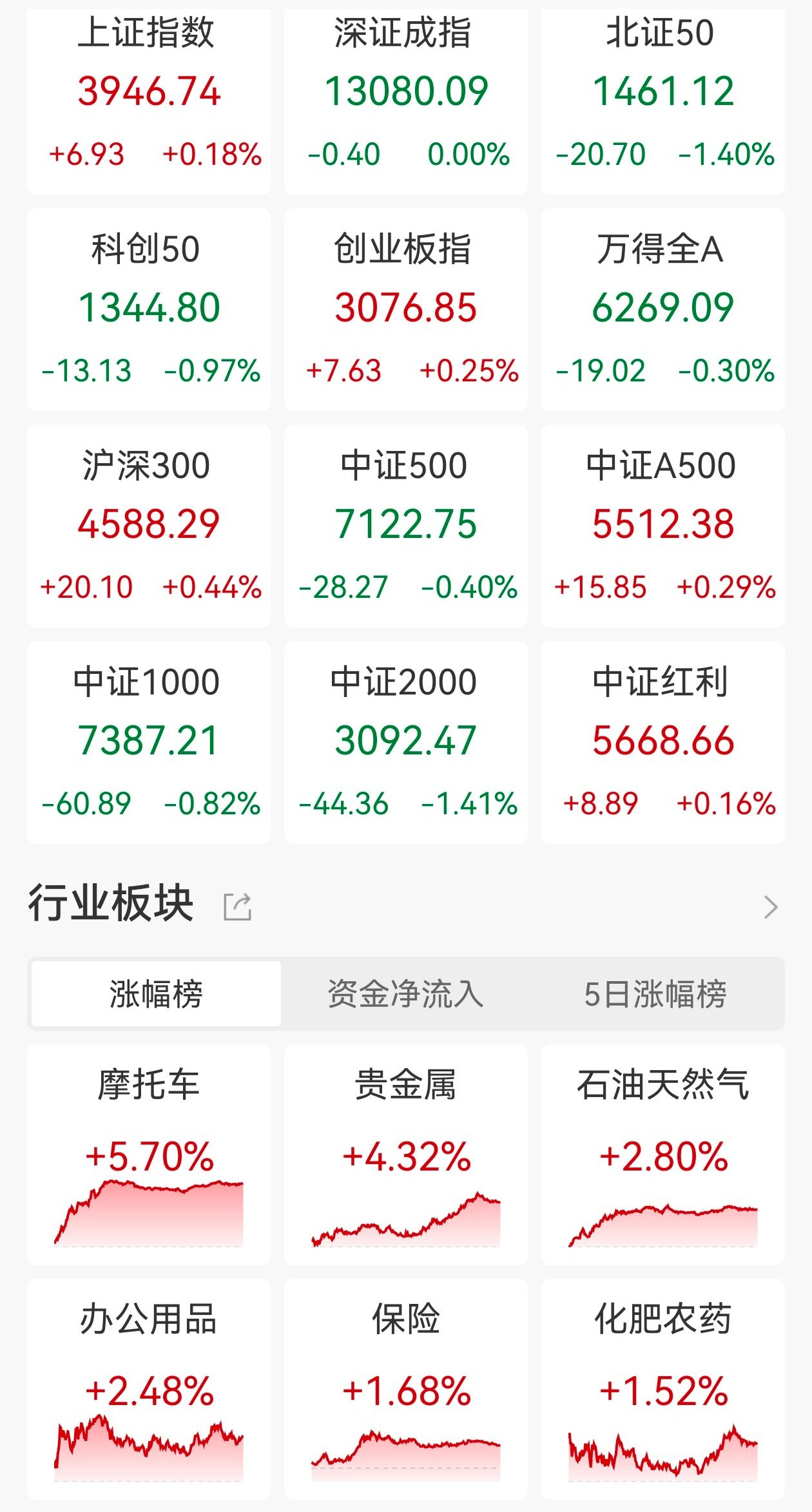Open the 上证指数 index card
Image resolution: width=812 pixels, height=1512 pixels.
[x=148, y=97]
